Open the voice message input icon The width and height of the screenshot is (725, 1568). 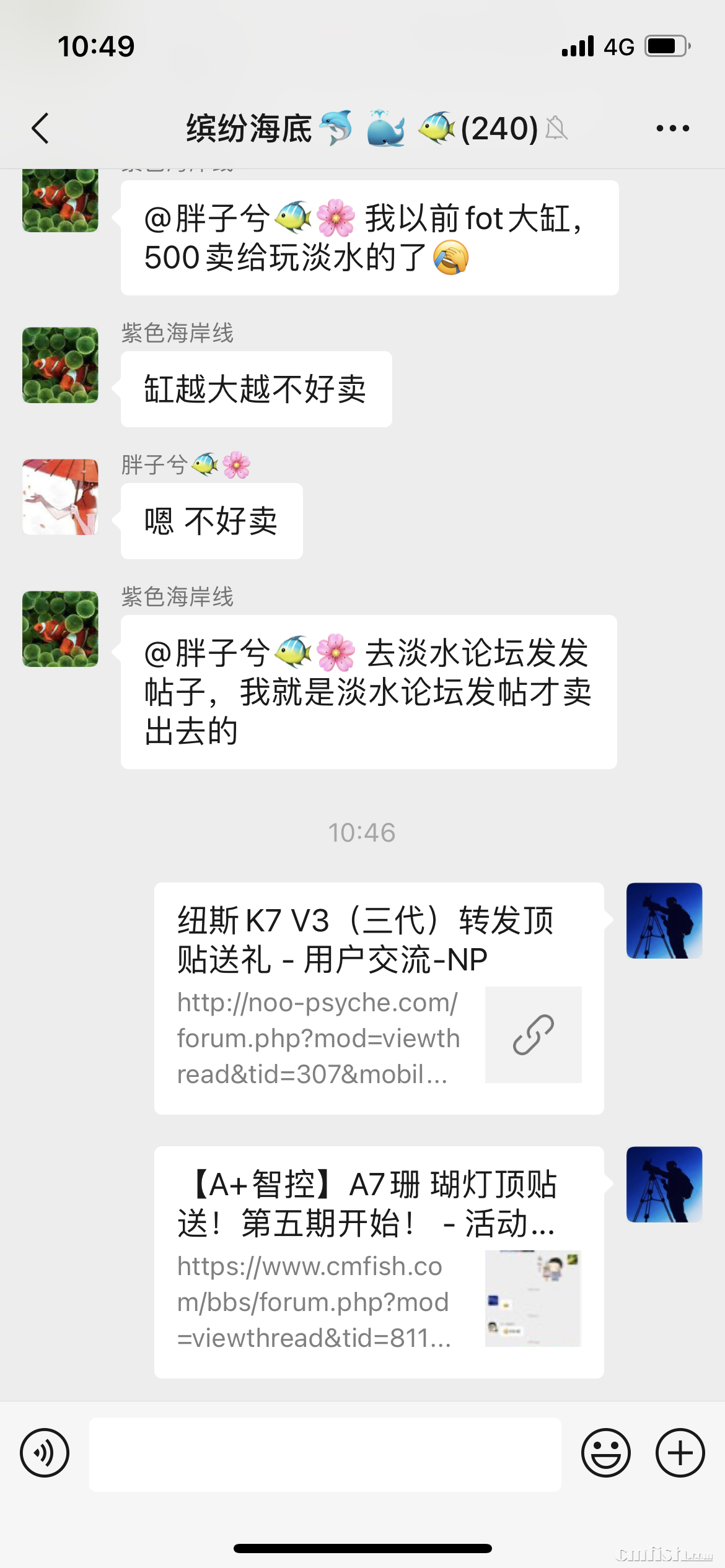pyautogui.click(x=44, y=1452)
